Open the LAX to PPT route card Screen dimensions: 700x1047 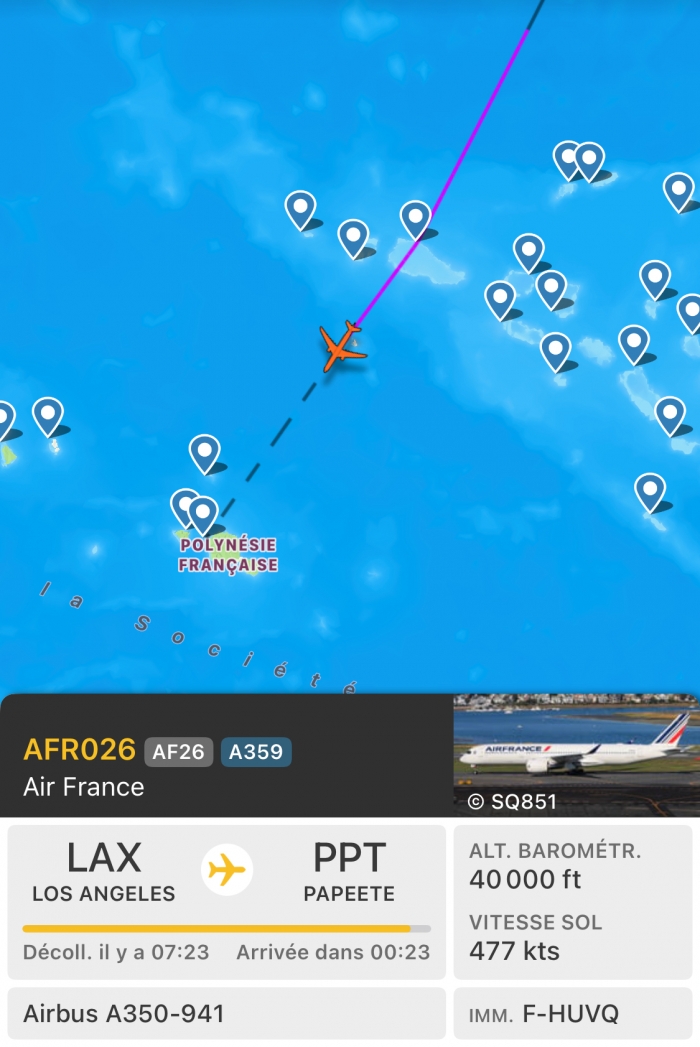coord(227,902)
